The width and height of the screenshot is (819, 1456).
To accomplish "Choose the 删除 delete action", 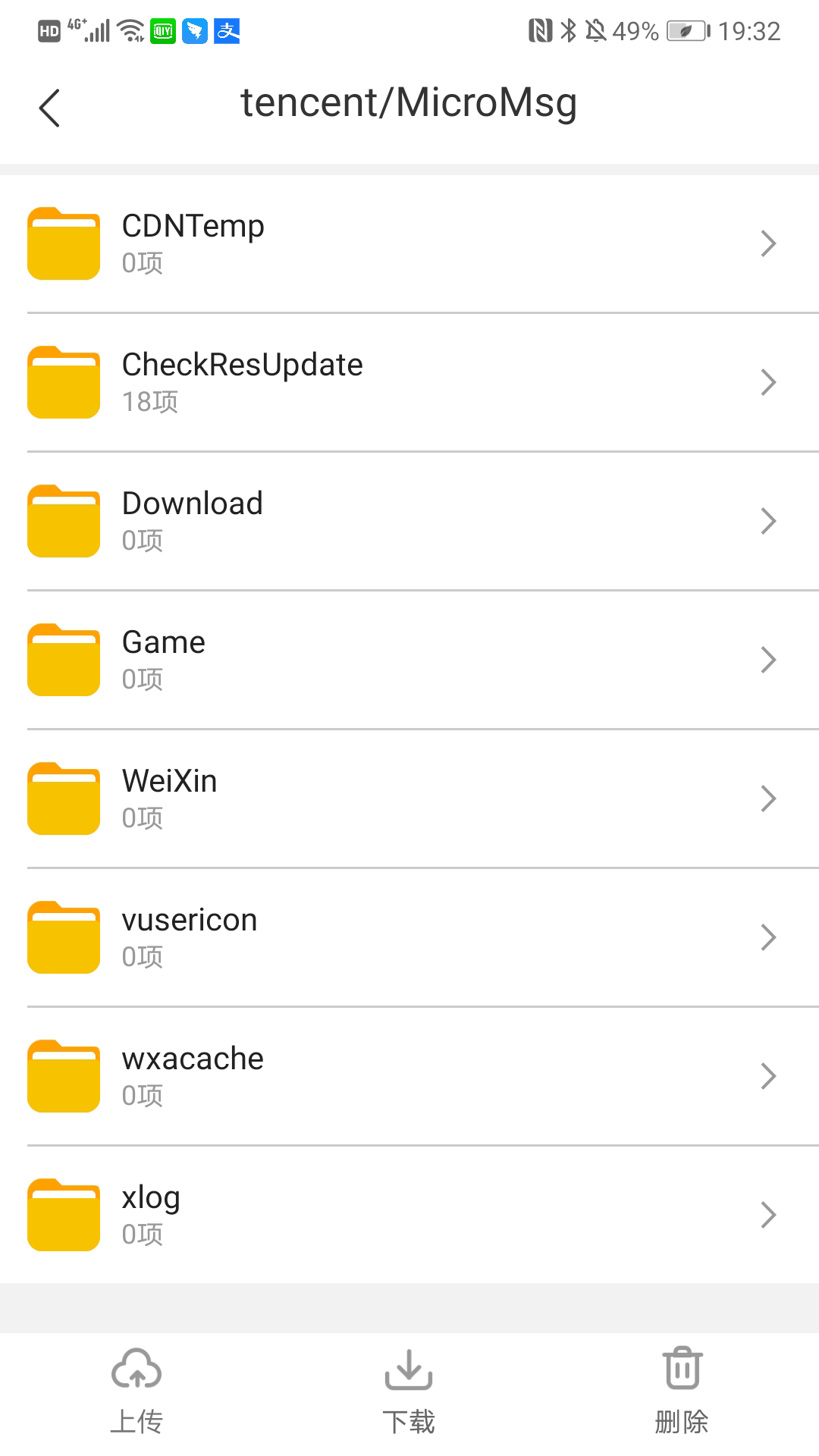I will pyautogui.click(x=682, y=1391).
